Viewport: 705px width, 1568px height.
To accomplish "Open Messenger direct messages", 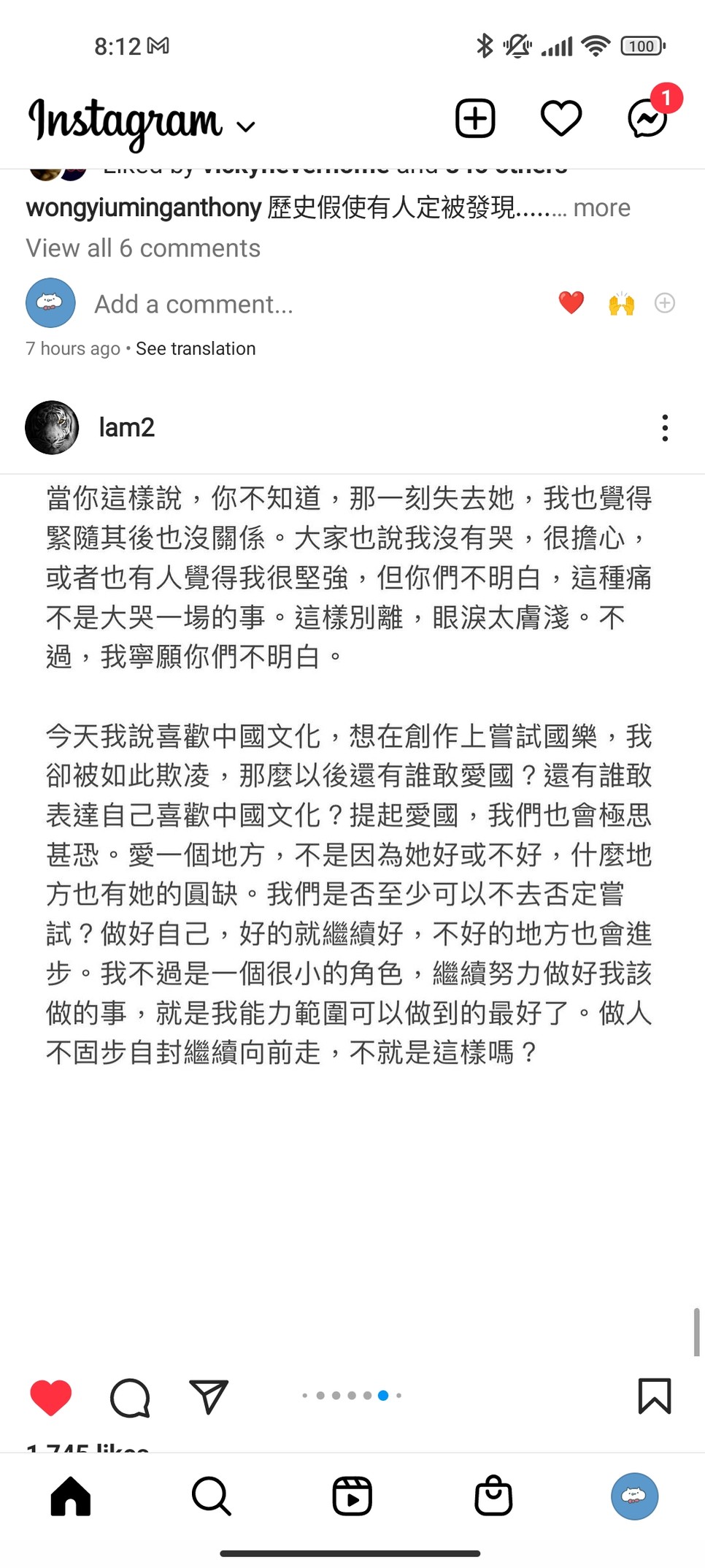I will (648, 117).
